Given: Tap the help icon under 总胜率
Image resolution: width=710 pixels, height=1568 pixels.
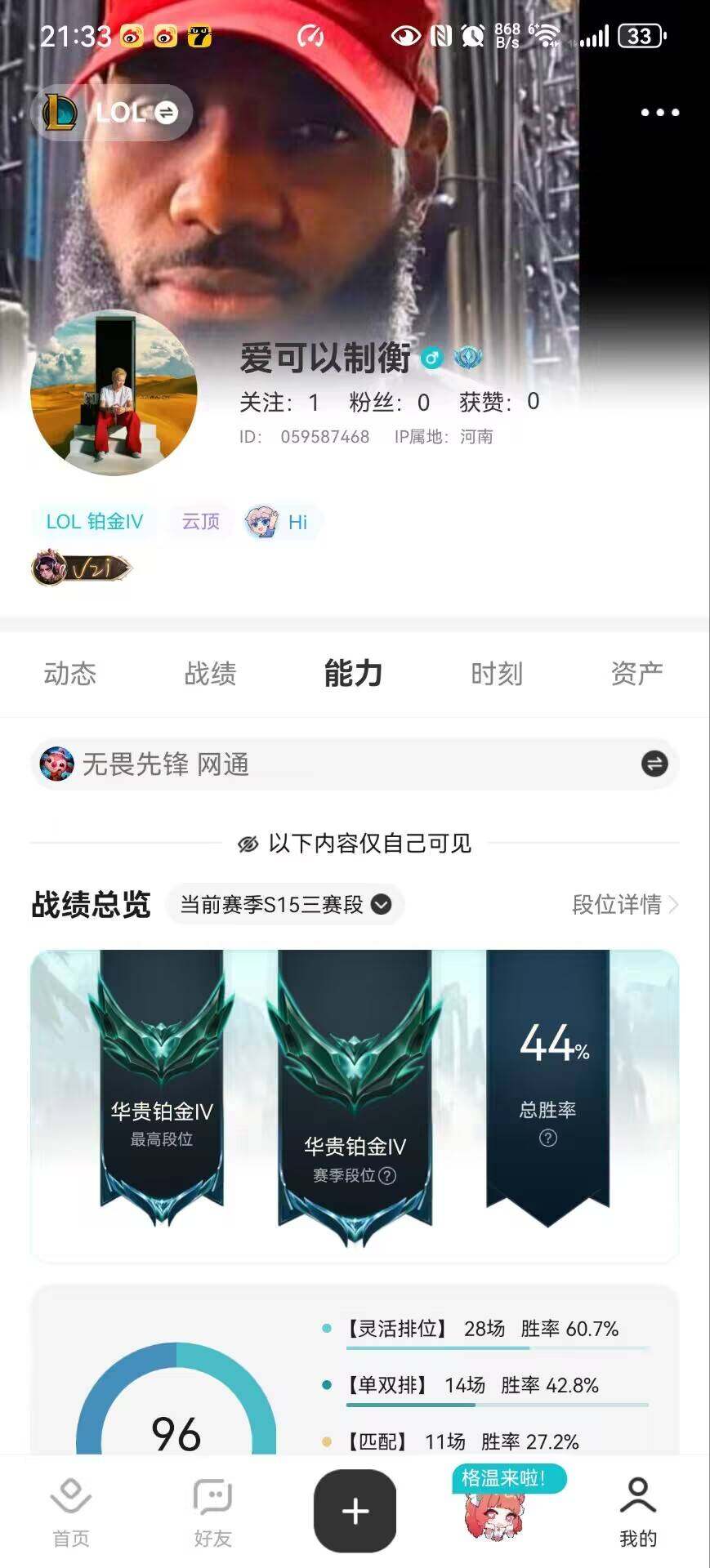Looking at the screenshot, I should pos(548,1138).
